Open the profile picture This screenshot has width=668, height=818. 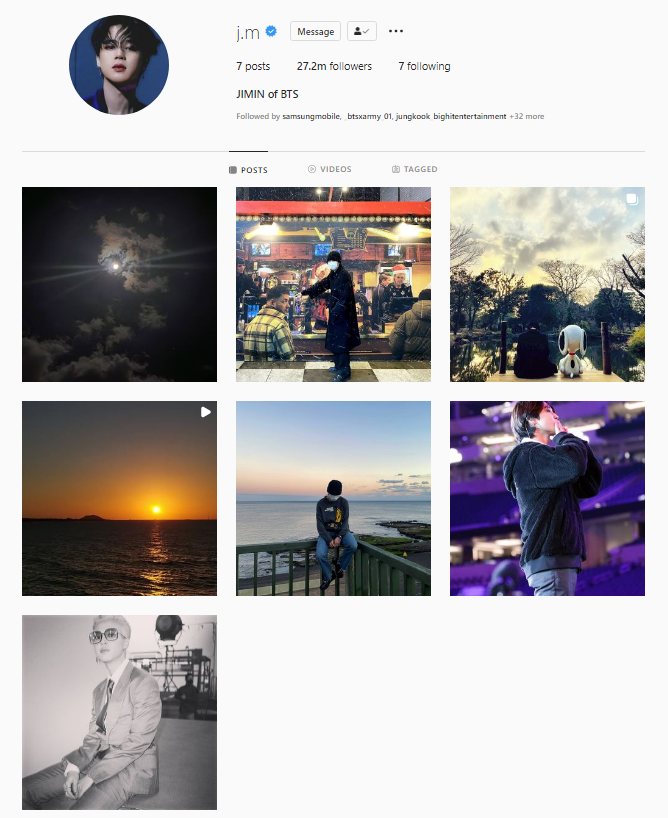coord(119,65)
